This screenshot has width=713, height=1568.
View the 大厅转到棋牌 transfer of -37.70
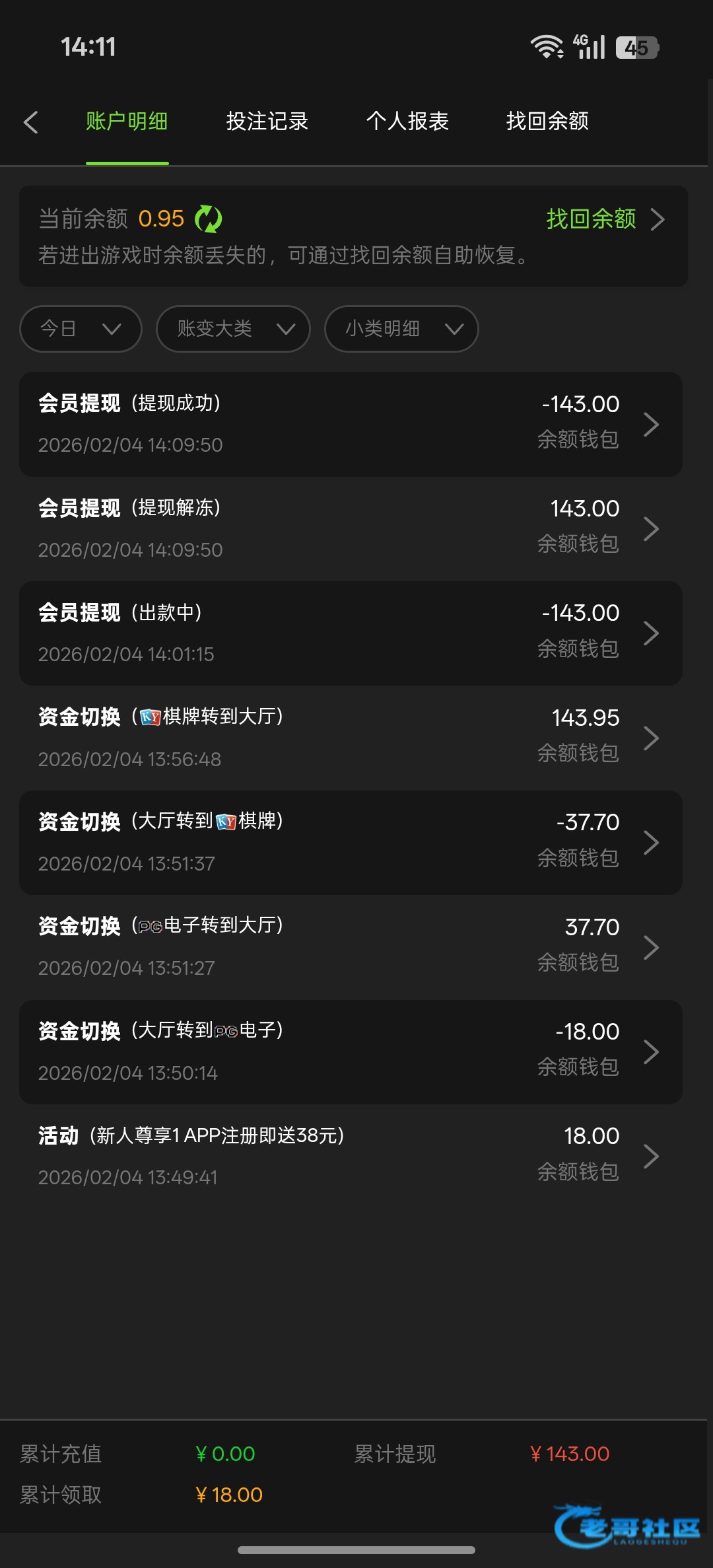click(x=351, y=842)
